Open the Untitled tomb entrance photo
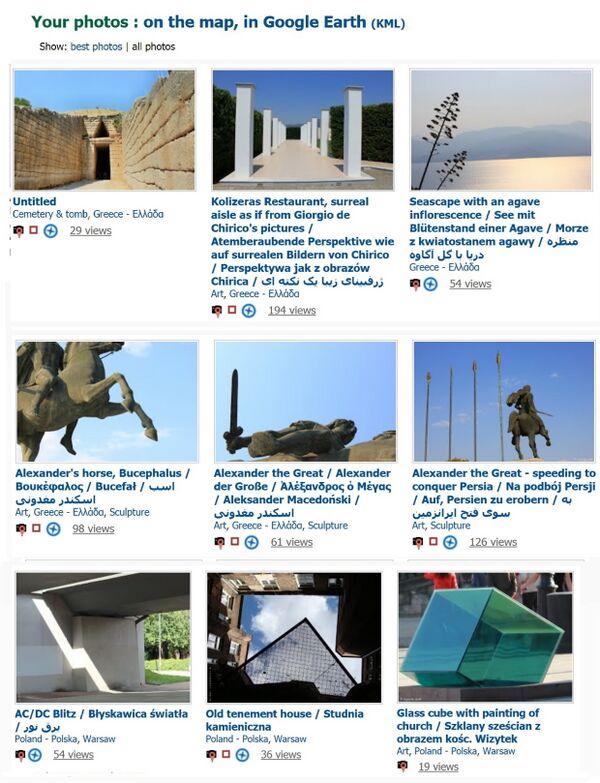This screenshot has width=600, height=783. (104, 130)
